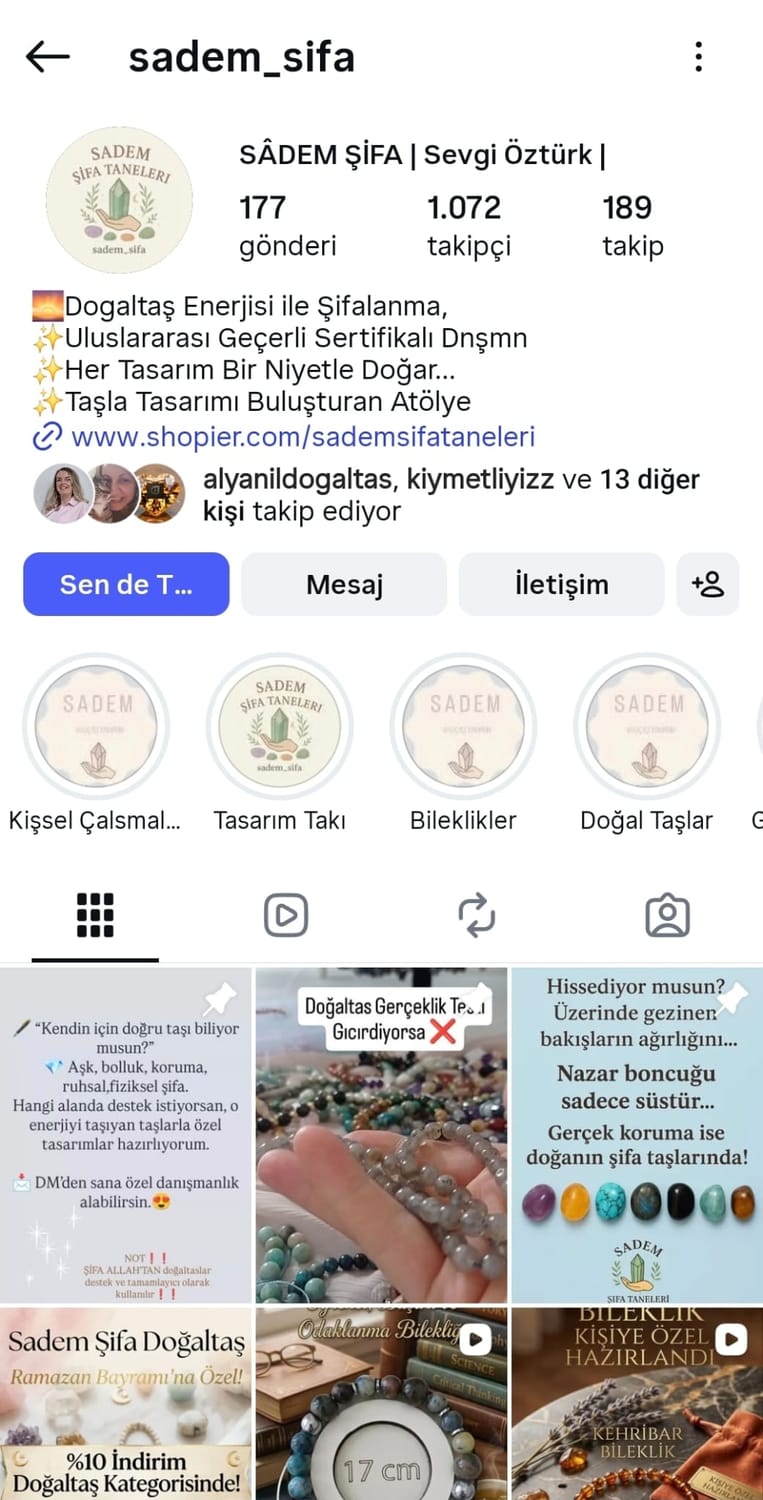763x1500 pixels.
Task: View the 1.072 takipçi followers list
Action: click(467, 225)
